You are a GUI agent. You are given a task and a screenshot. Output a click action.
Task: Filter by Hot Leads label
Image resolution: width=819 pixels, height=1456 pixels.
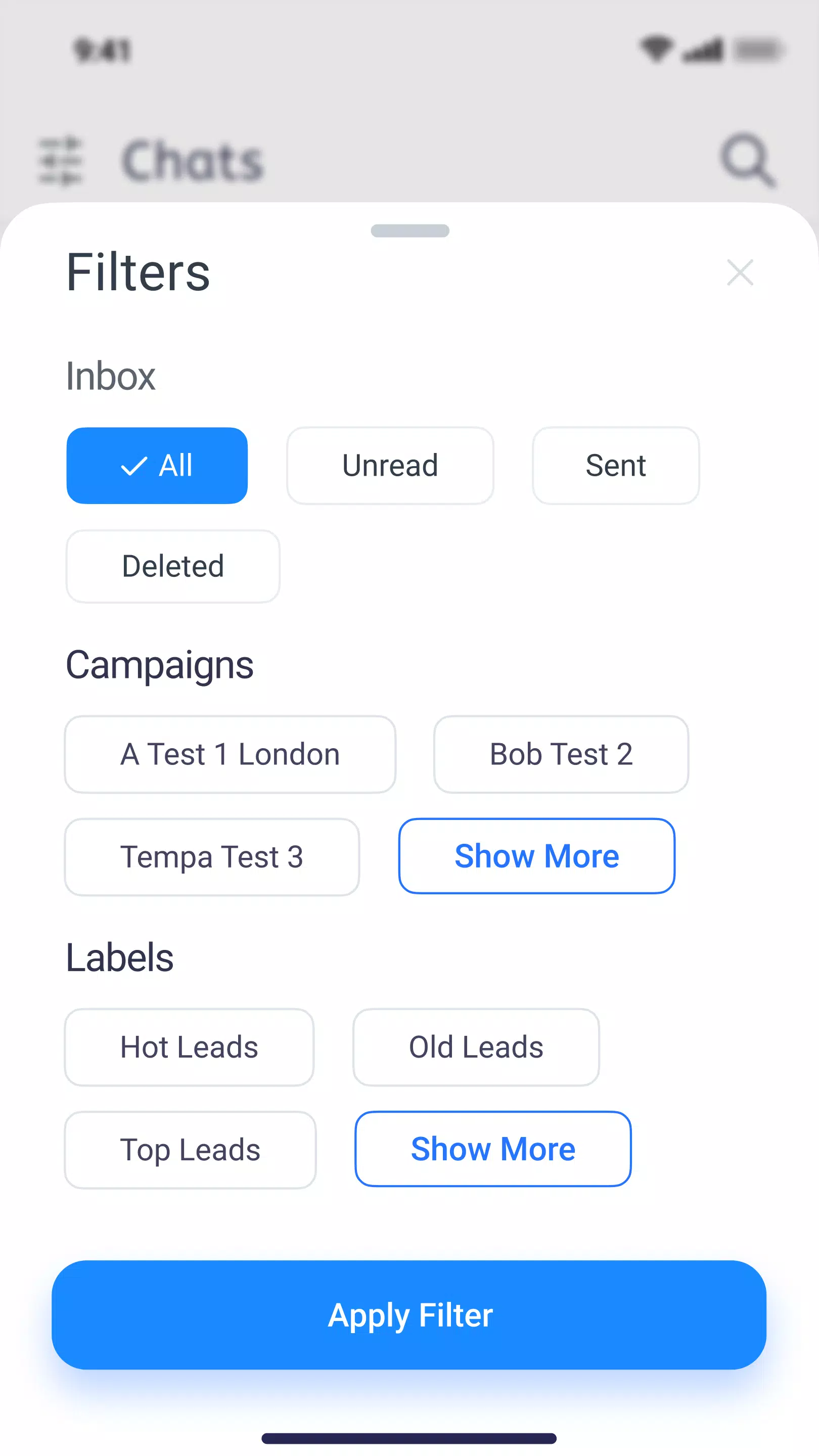point(190,1048)
